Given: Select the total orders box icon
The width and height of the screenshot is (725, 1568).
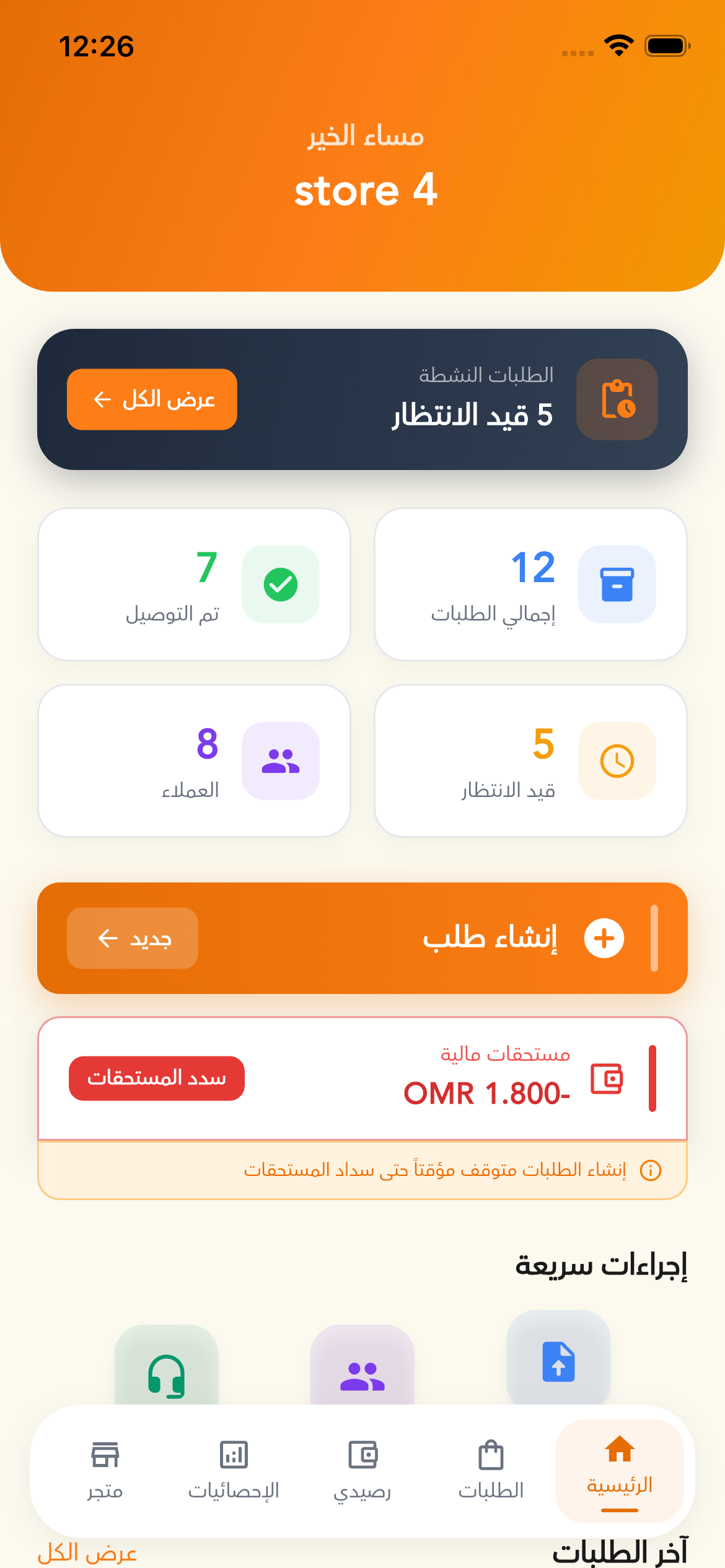Looking at the screenshot, I should pyautogui.click(x=617, y=583).
